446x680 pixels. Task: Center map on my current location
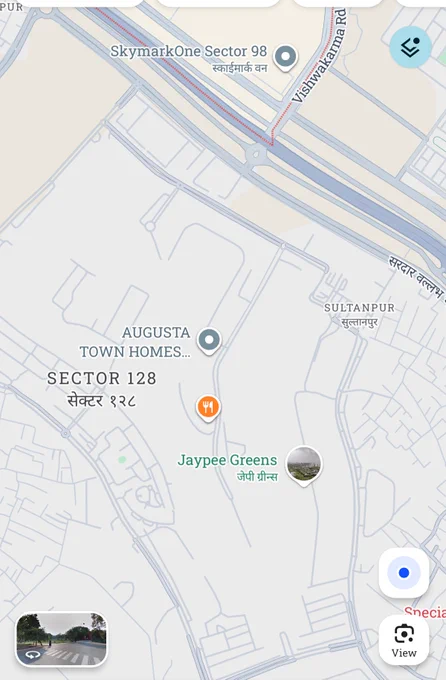click(x=404, y=573)
